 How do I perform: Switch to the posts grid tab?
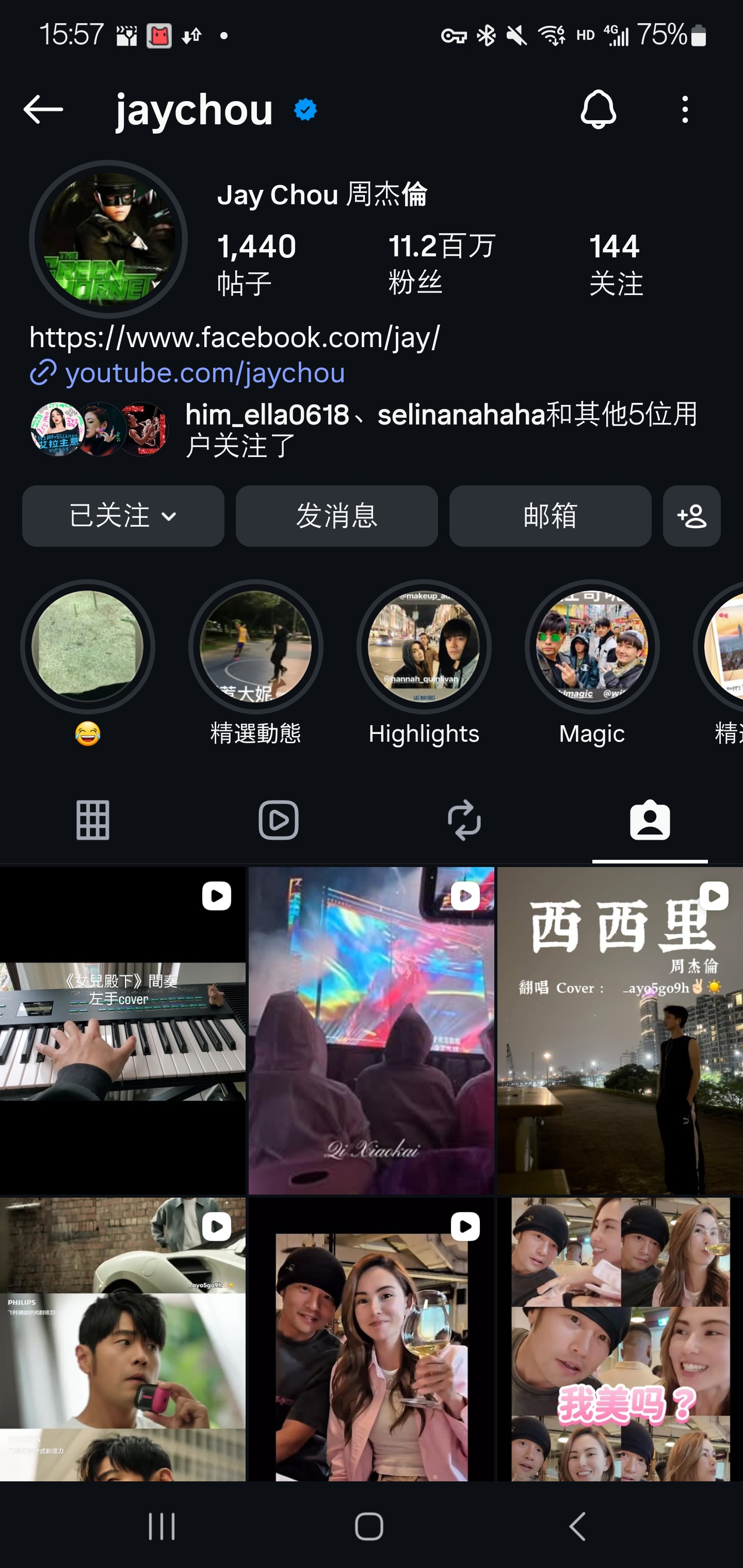tap(92, 820)
